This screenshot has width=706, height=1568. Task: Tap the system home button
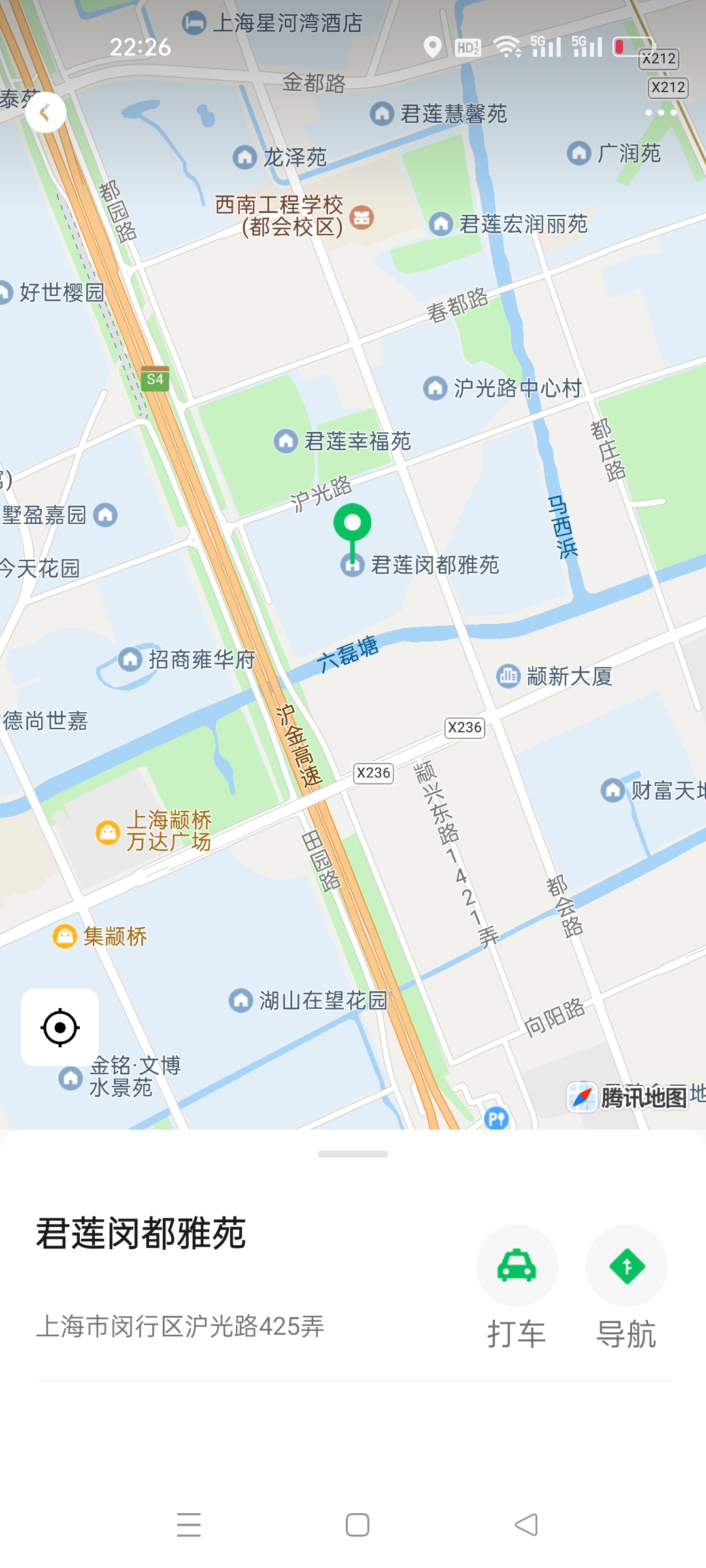click(x=357, y=1525)
